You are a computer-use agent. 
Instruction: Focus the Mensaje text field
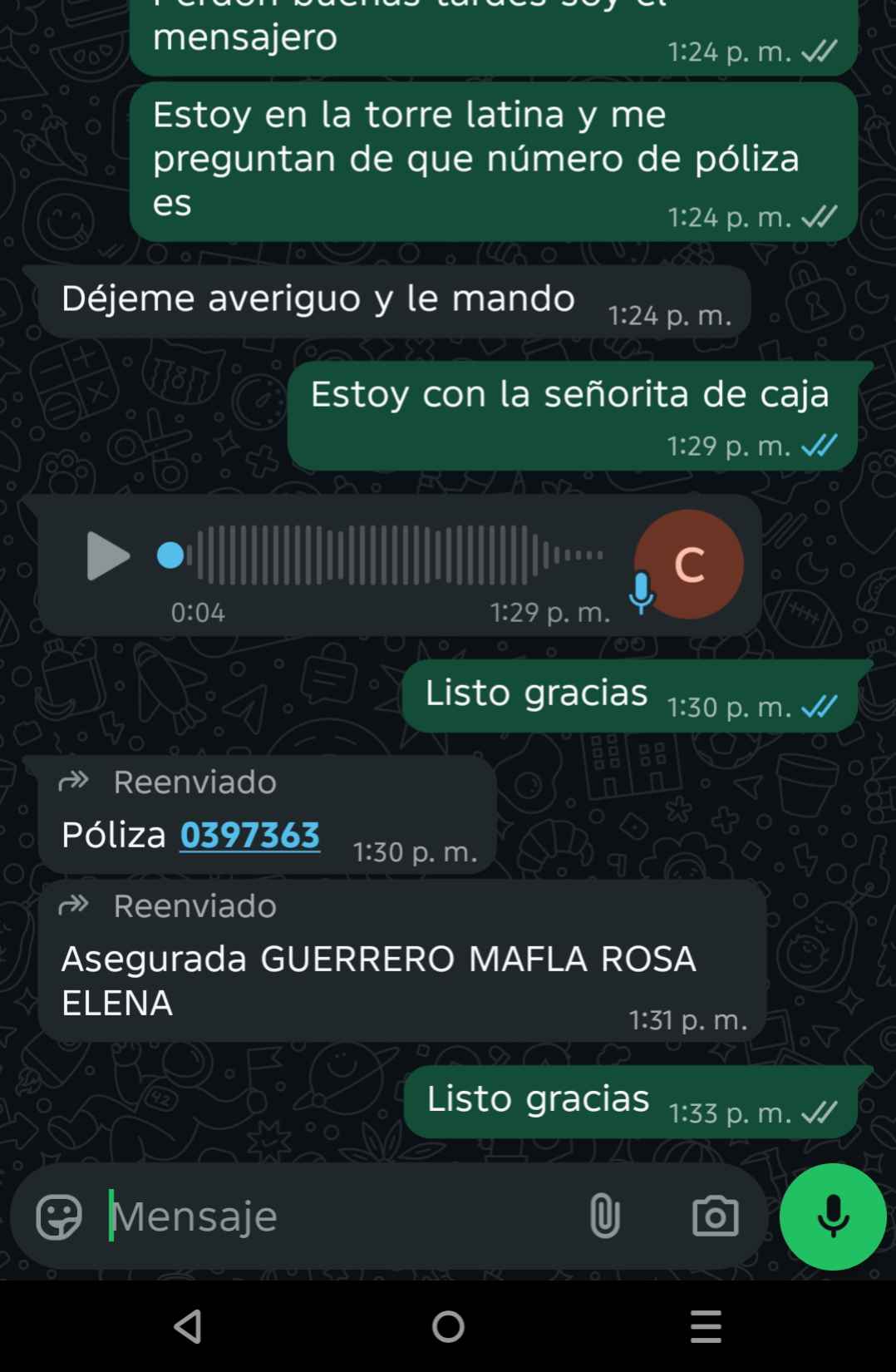[x=332, y=1217]
